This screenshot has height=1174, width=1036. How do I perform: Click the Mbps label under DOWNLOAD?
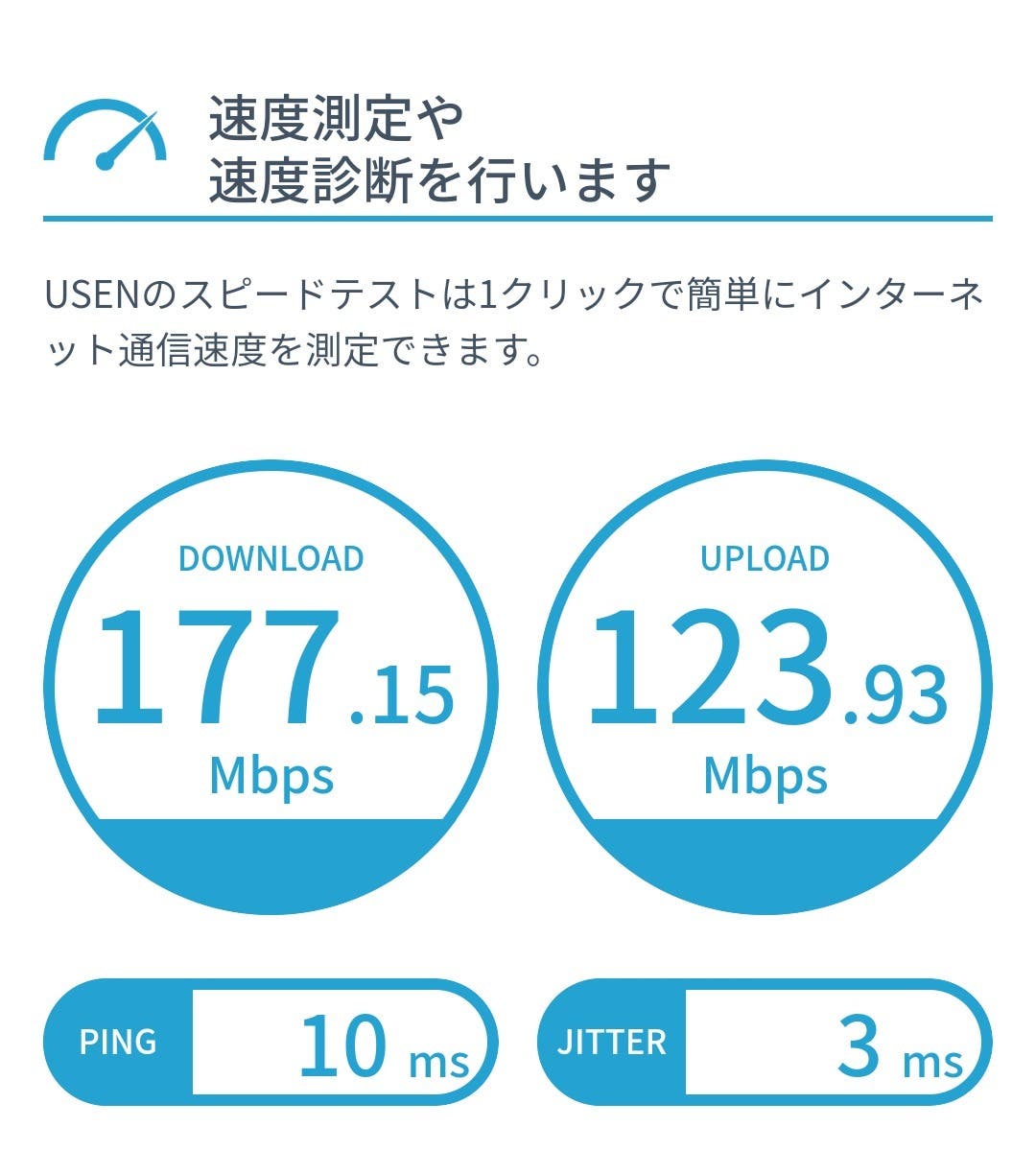[270, 777]
